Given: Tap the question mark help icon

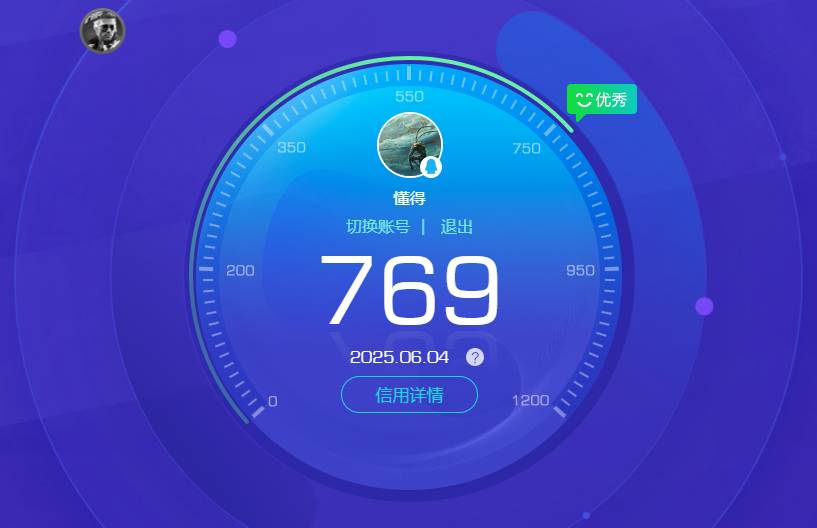Looking at the screenshot, I should tap(475, 357).
